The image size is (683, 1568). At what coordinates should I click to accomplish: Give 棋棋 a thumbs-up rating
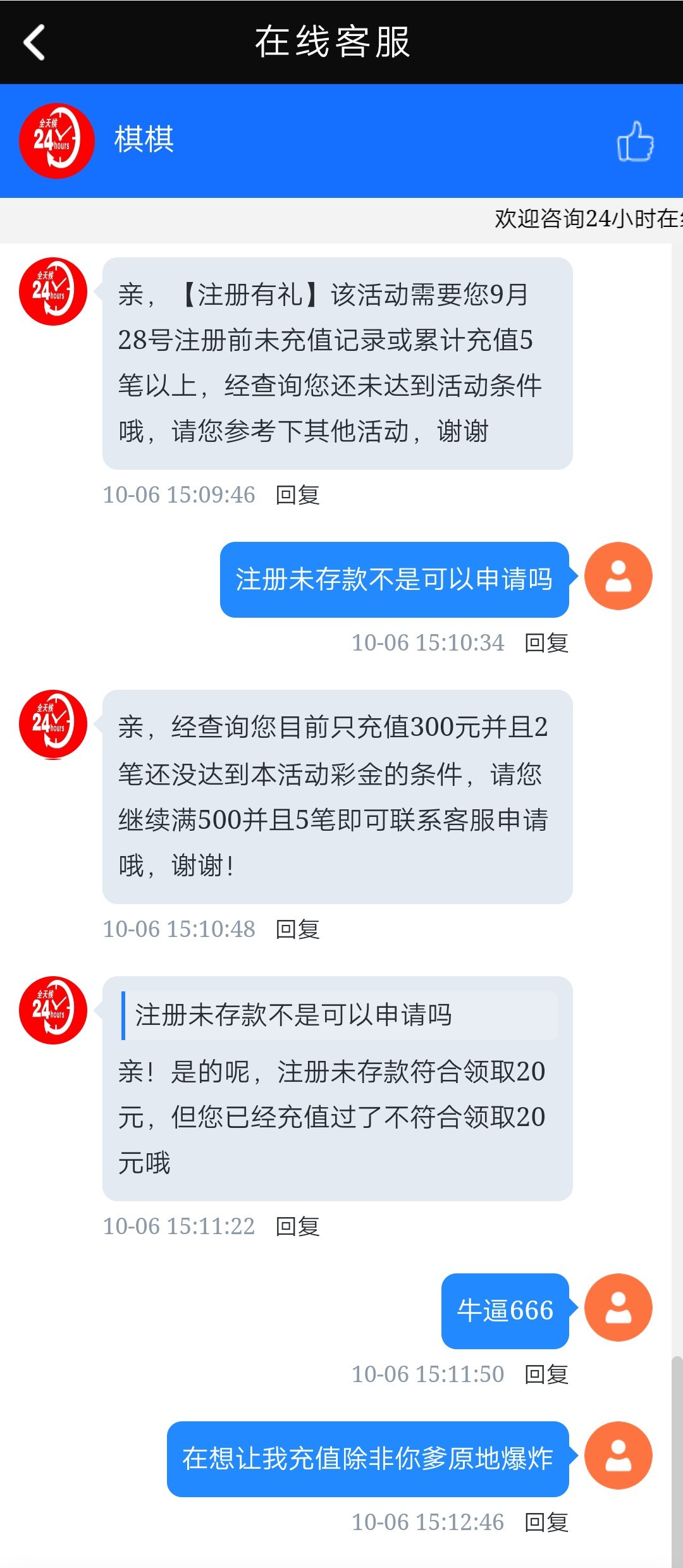coord(635,141)
